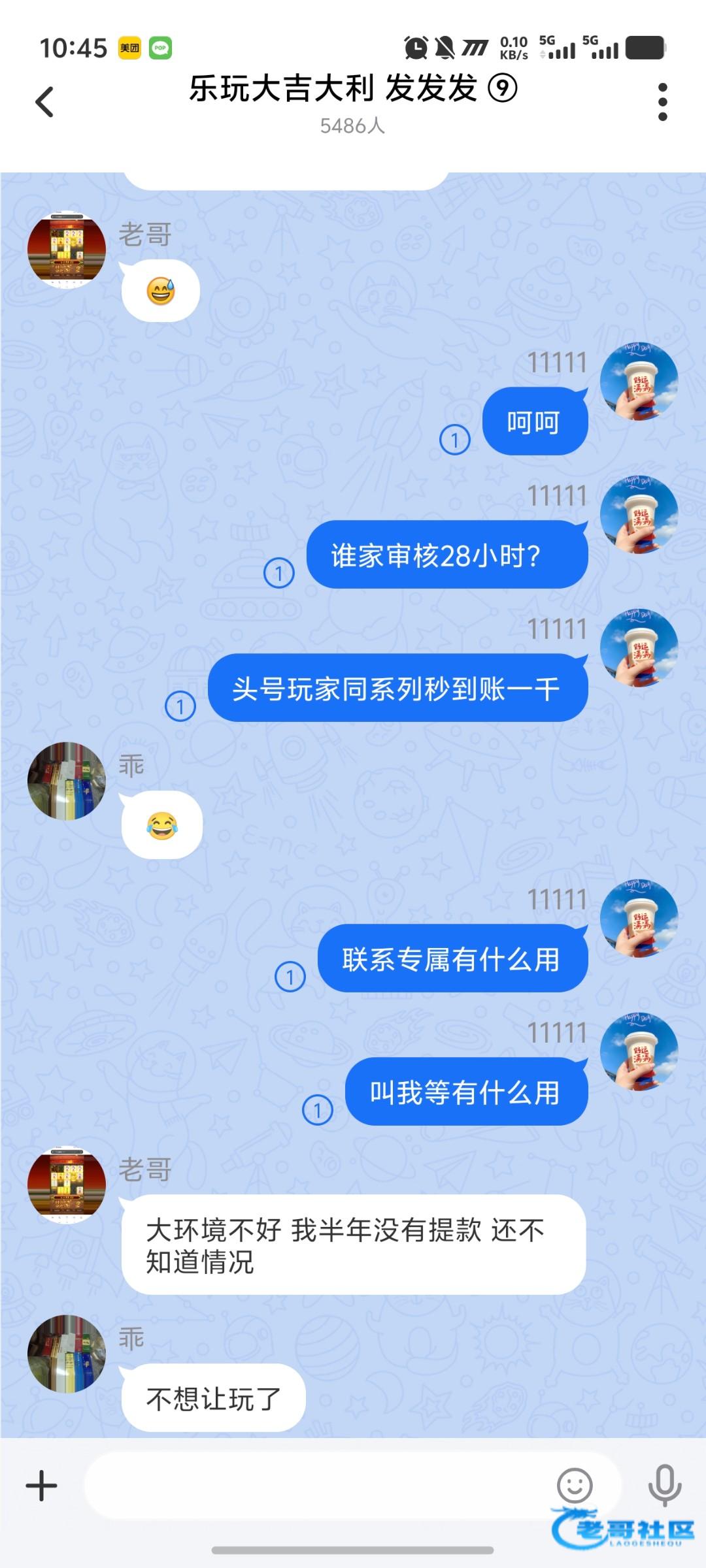Tap the read count beside 叫我等有什么用
Image resolution: width=706 pixels, height=1568 pixels.
coord(318,1110)
